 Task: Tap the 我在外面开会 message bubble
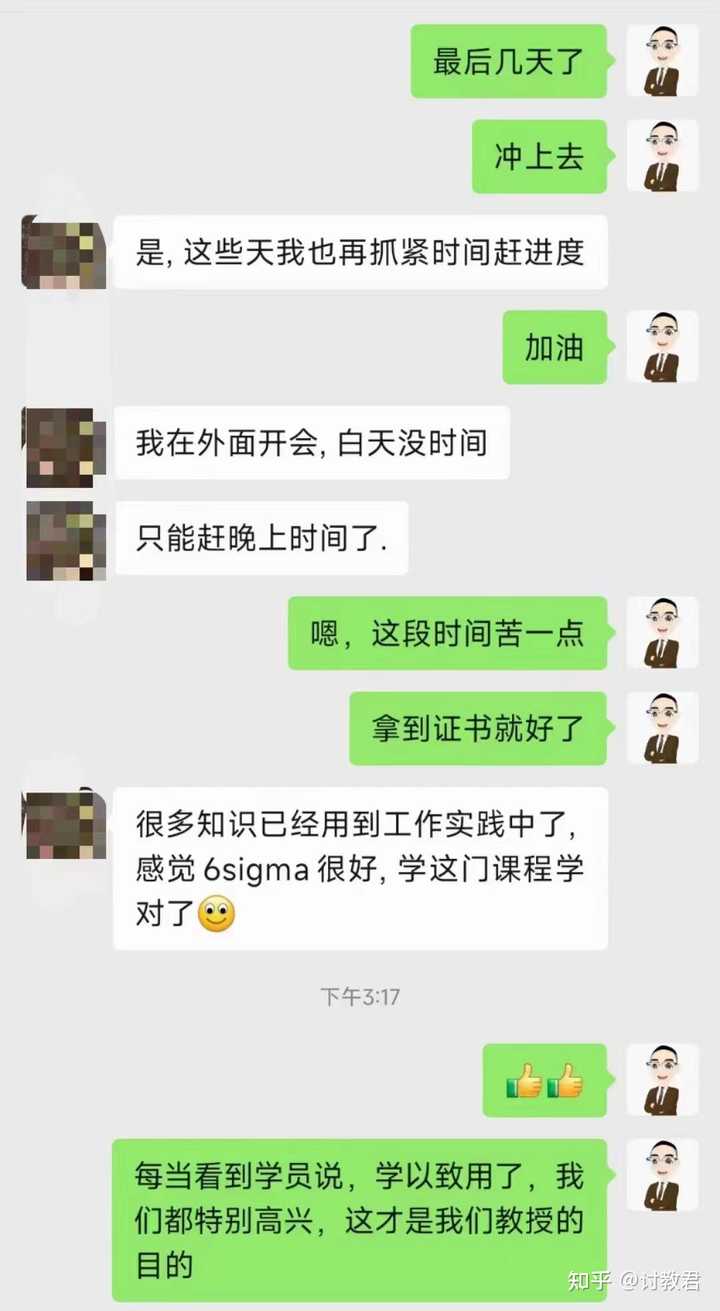pos(313,445)
